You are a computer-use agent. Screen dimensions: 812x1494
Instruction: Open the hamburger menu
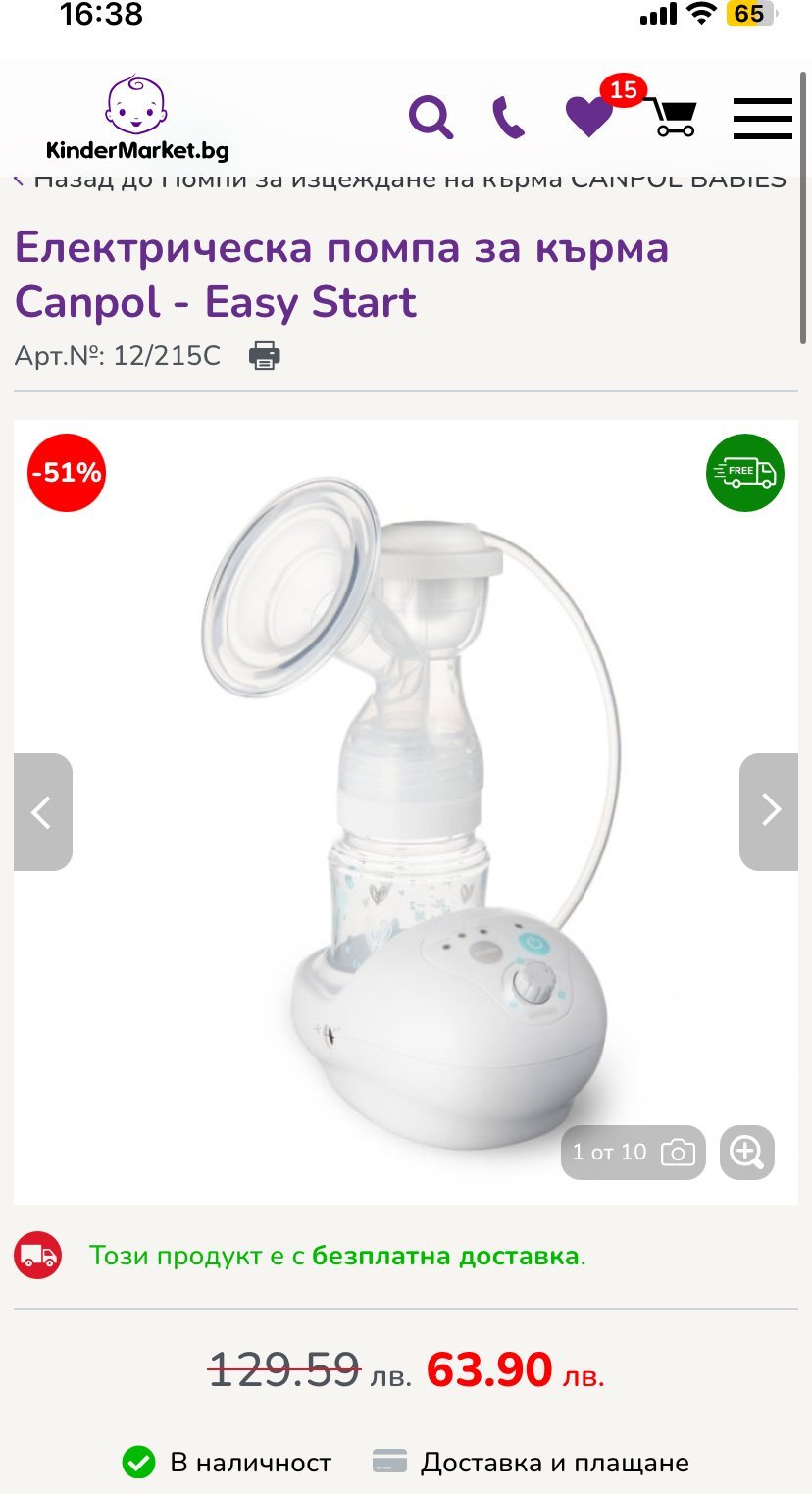click(x=762, y=119)
